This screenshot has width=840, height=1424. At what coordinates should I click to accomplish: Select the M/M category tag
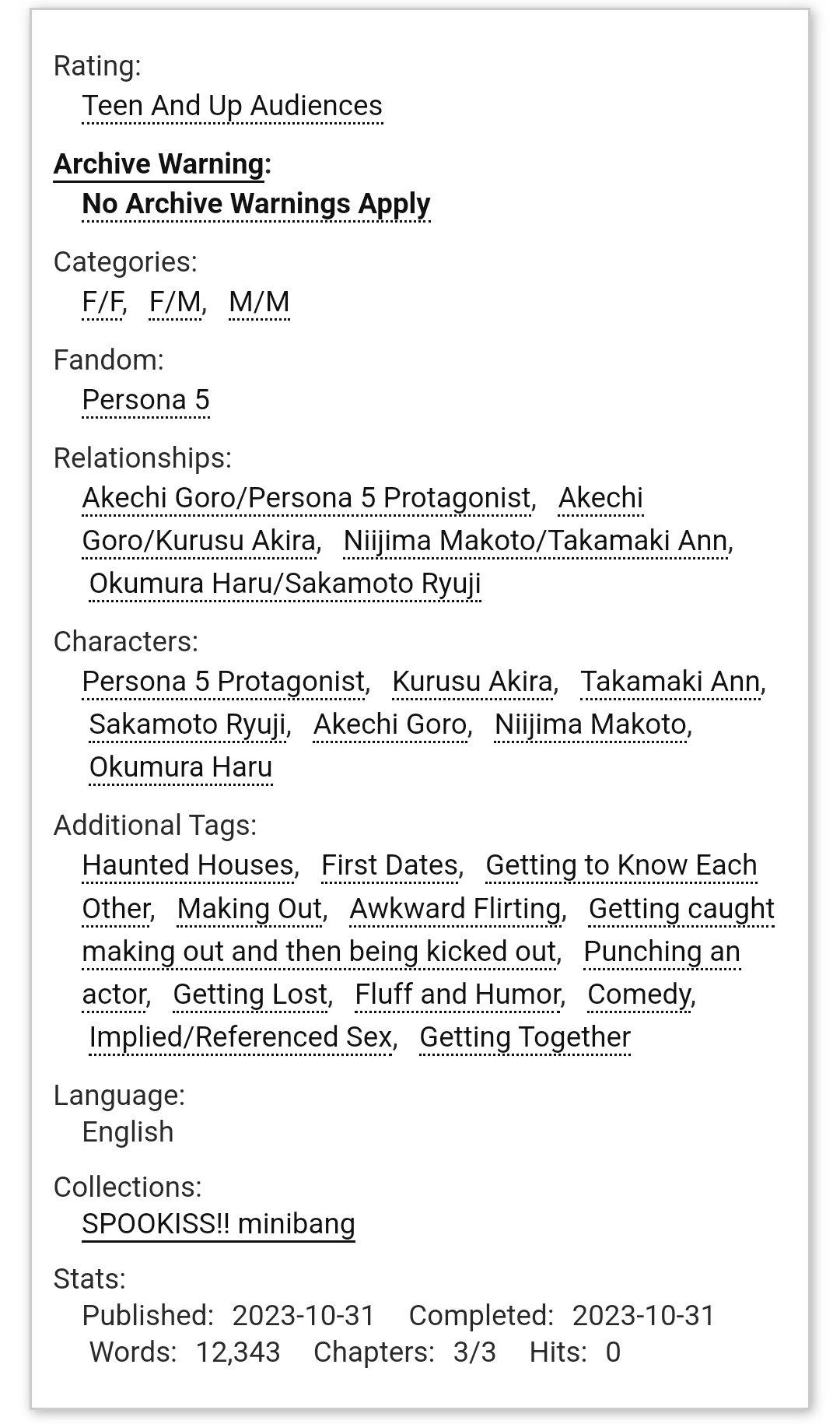click(x=259, y=302)
